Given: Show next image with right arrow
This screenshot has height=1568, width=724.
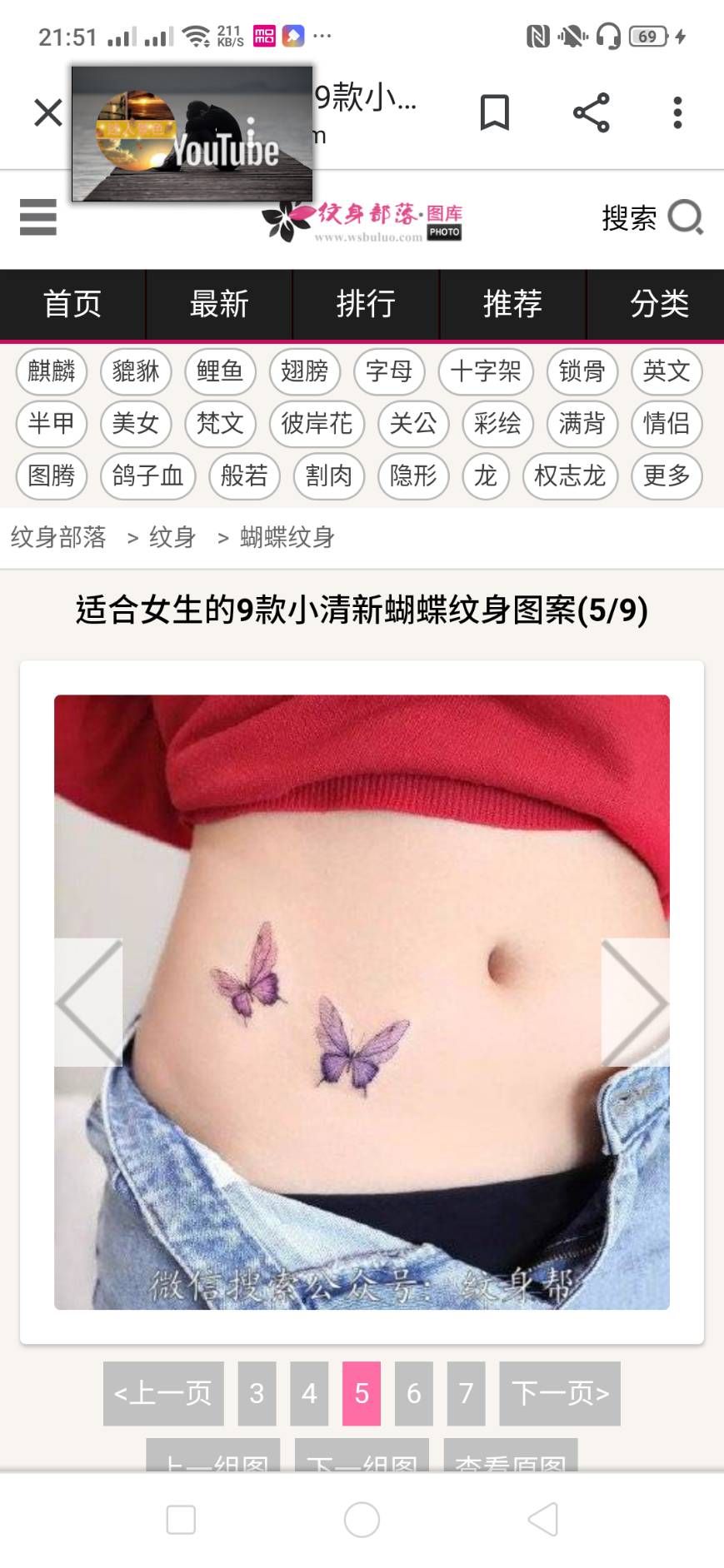Looking at the screenshot, I should click(x=635, y=1003).
